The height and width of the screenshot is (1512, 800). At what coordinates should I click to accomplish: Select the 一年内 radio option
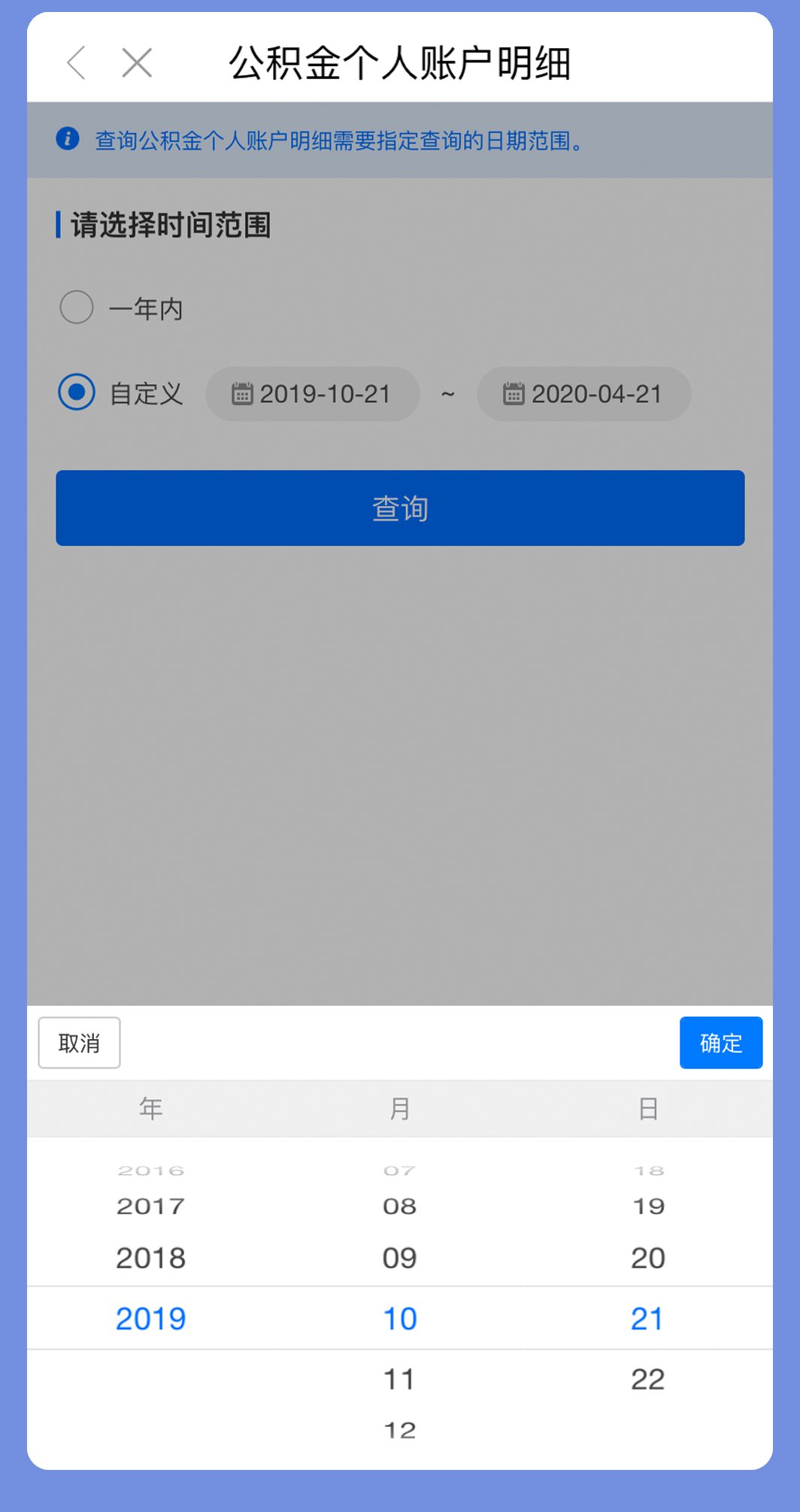click(77, 308)
